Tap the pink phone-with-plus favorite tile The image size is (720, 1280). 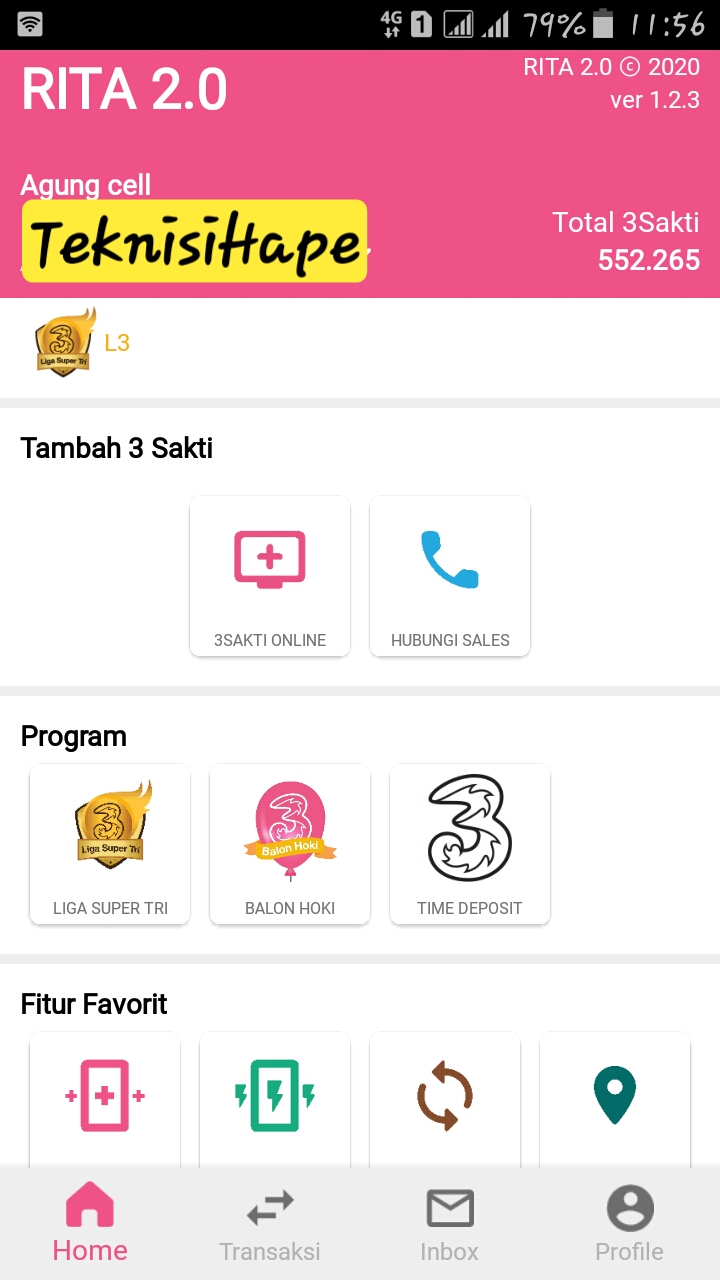pos(105,1096)
